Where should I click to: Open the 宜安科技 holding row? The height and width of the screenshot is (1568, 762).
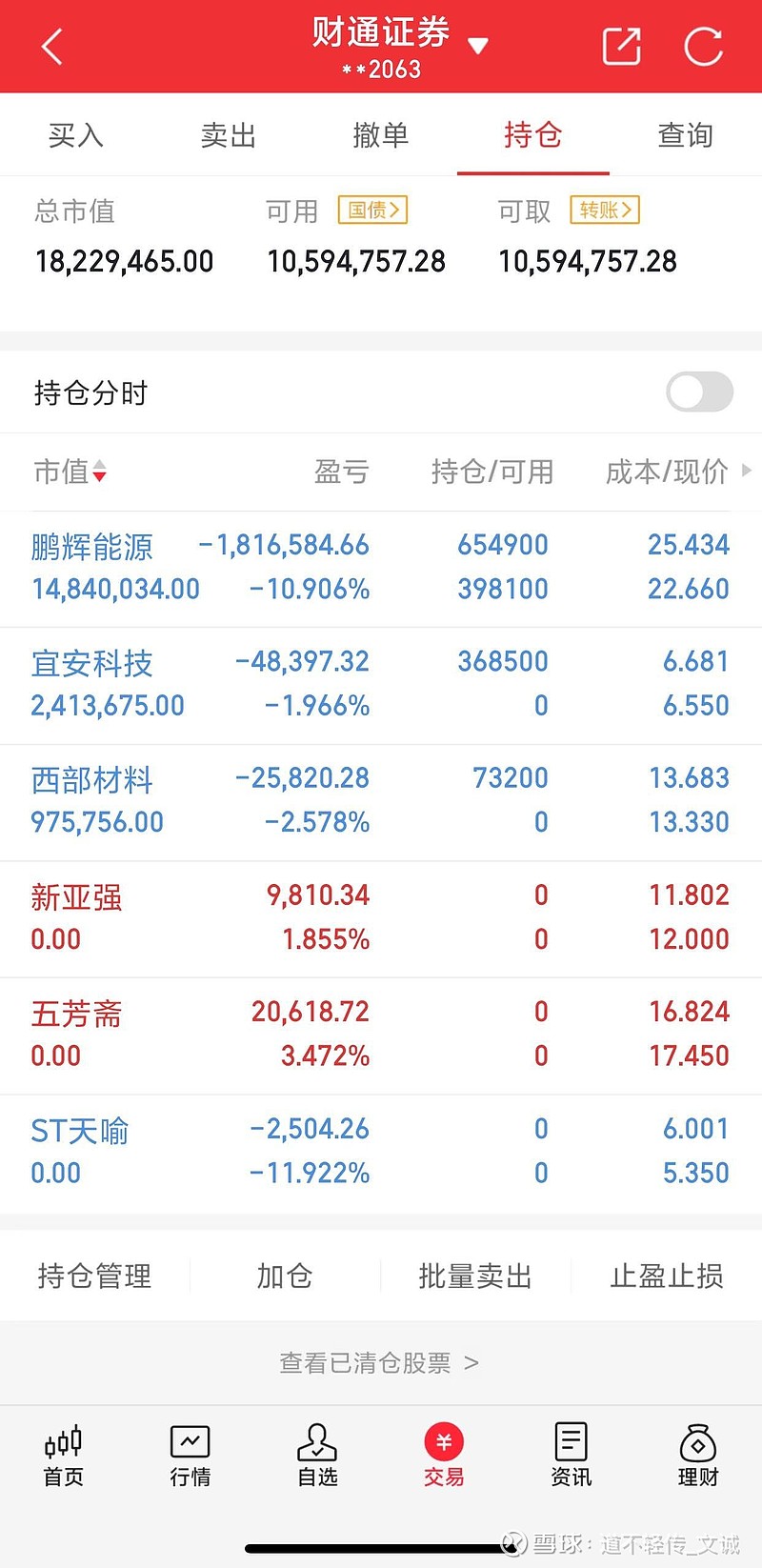point(381,685)
